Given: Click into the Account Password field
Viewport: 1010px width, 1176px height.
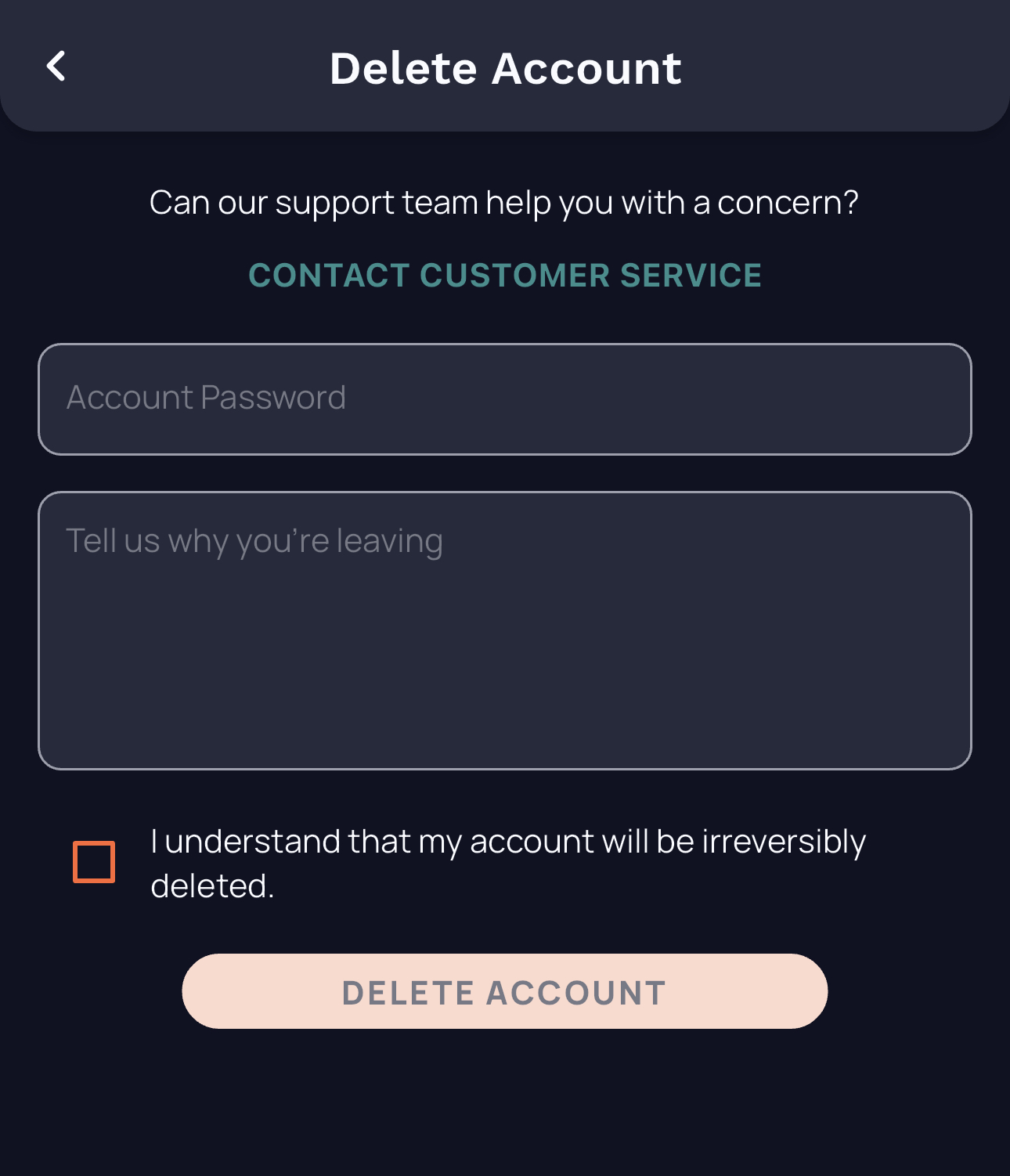Looking at the screenshot, I should pos(505,398).
